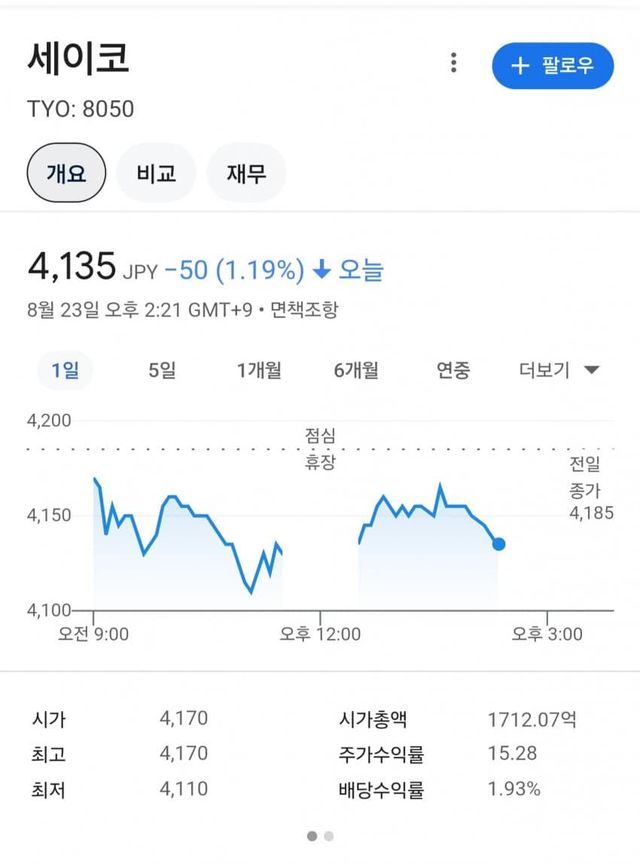Switch chart to 연중 year-to-date

pyautogui.click(x=453, y=370)
